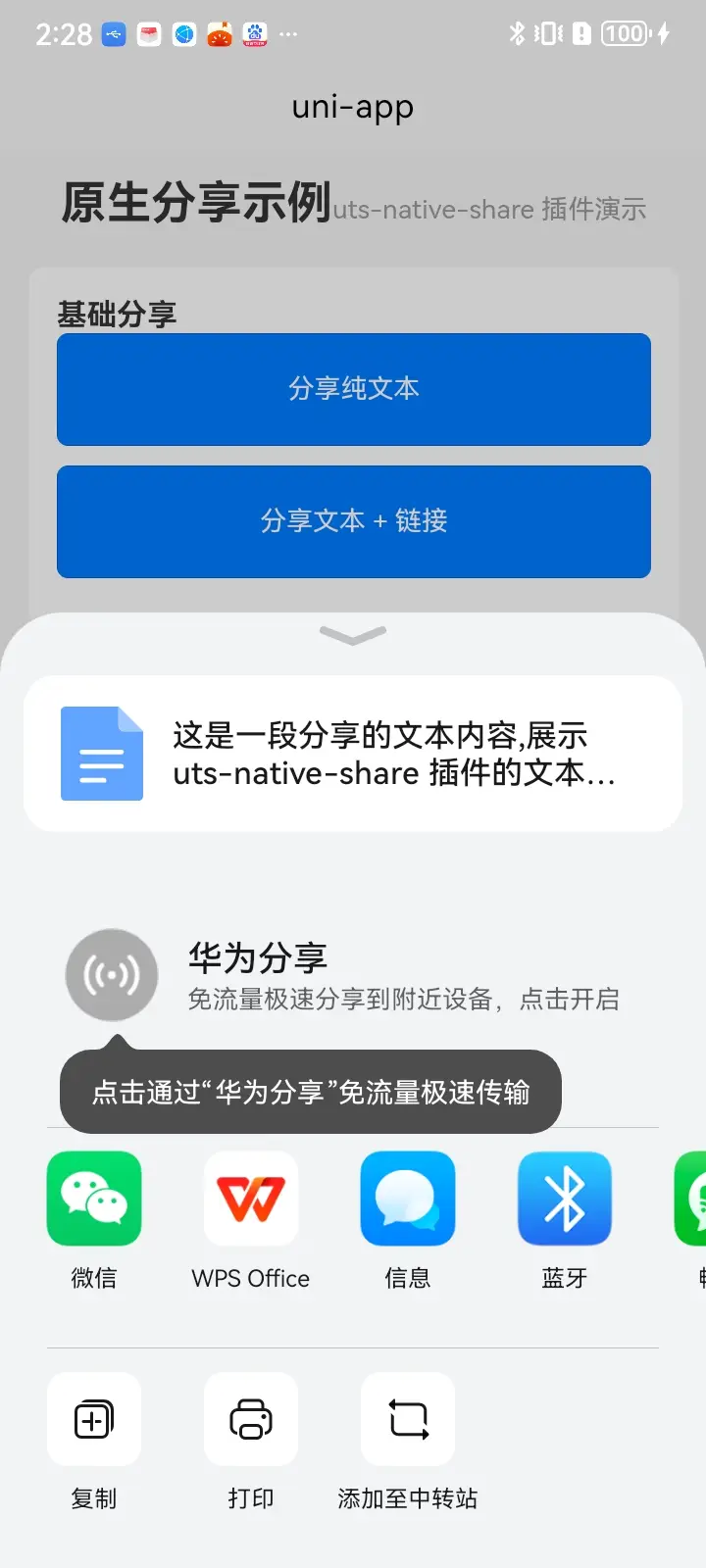Share the text to WeChat (微信)
706x1568 pixels.
94,1199
